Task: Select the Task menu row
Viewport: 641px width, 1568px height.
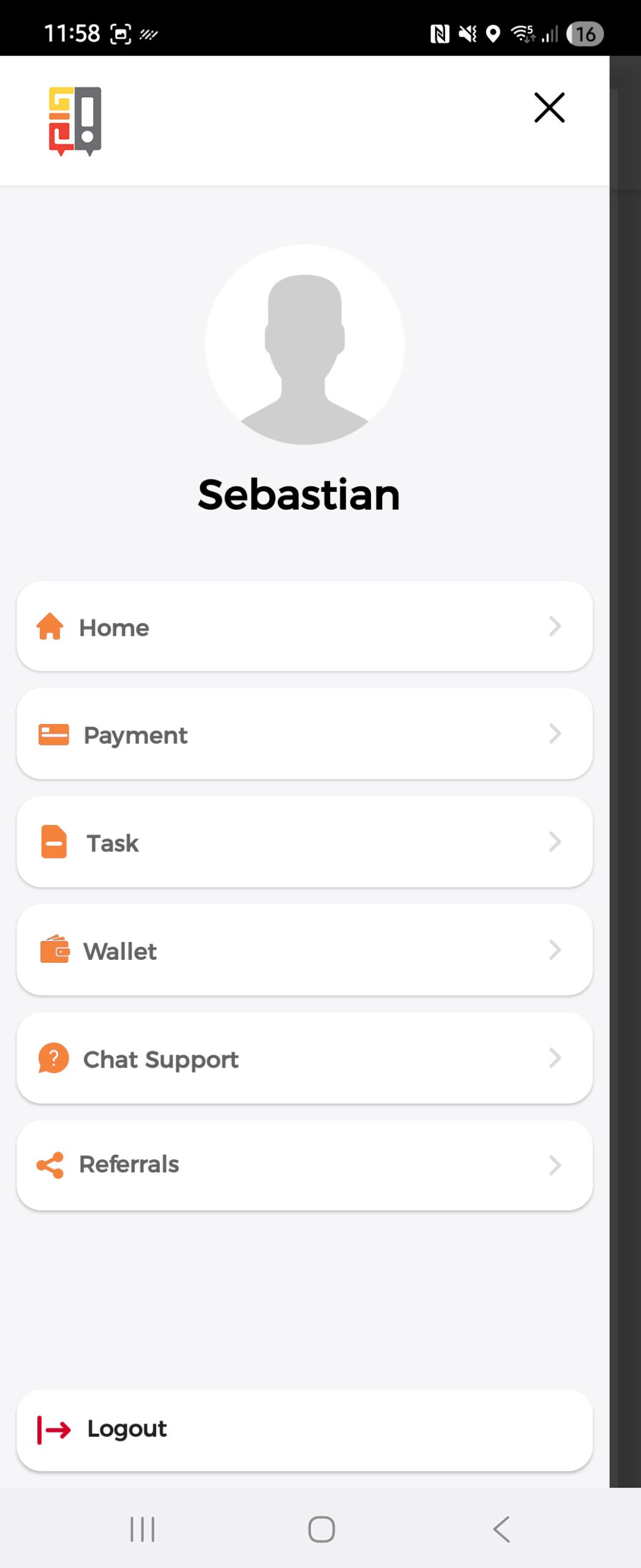Action: click(x=304, y=842)
